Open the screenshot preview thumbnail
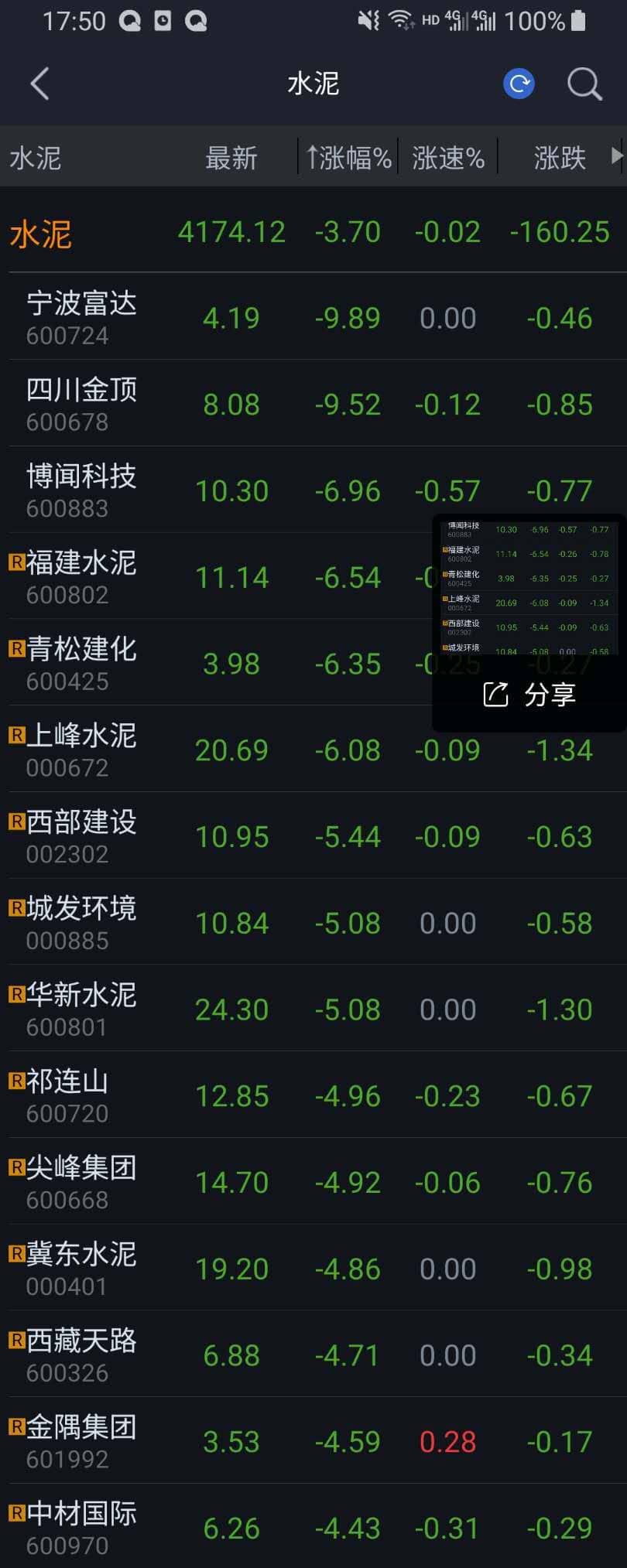The height and width of the screenshot is (1568, 627). pyautogui.click(x=529, y=588)
